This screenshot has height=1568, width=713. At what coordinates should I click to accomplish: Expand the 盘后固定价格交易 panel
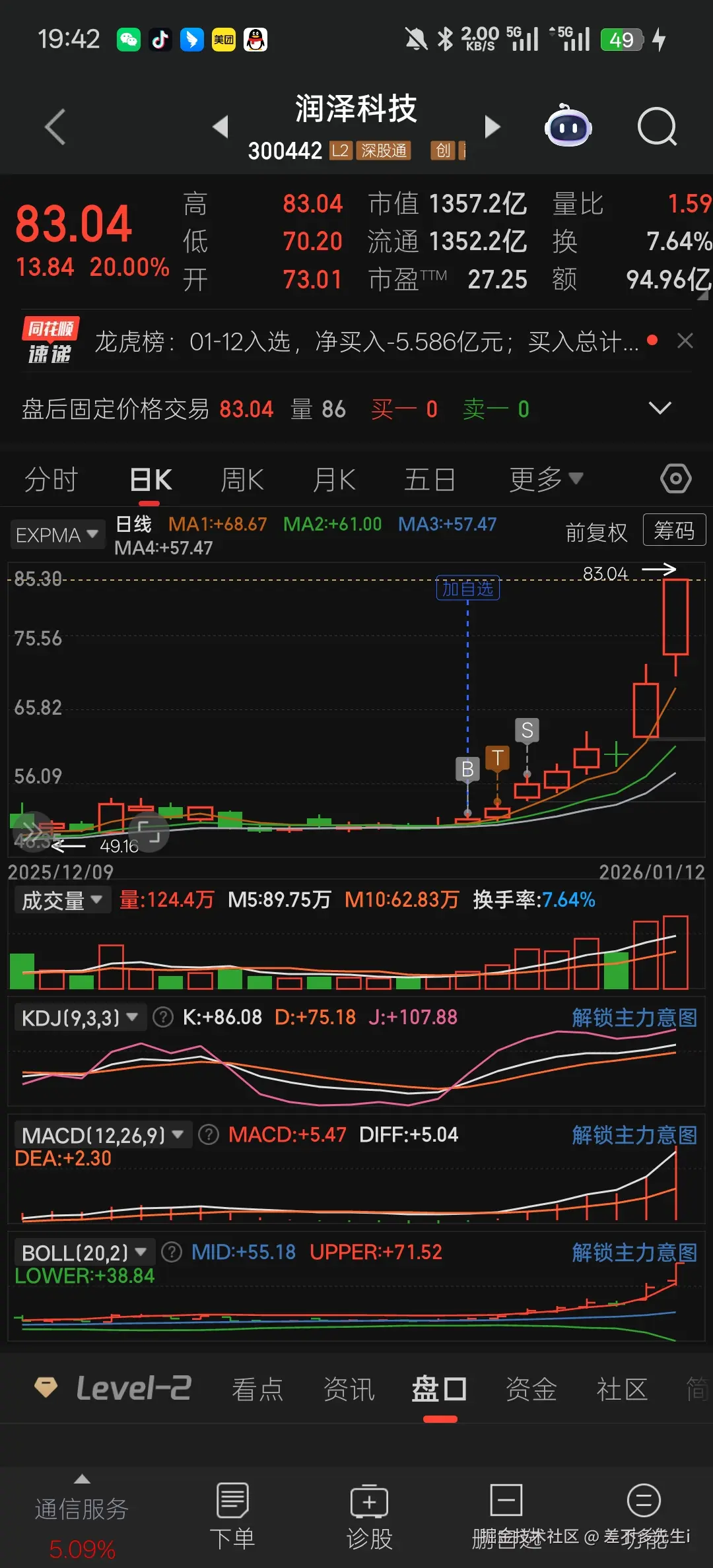[x=660, y=409]
